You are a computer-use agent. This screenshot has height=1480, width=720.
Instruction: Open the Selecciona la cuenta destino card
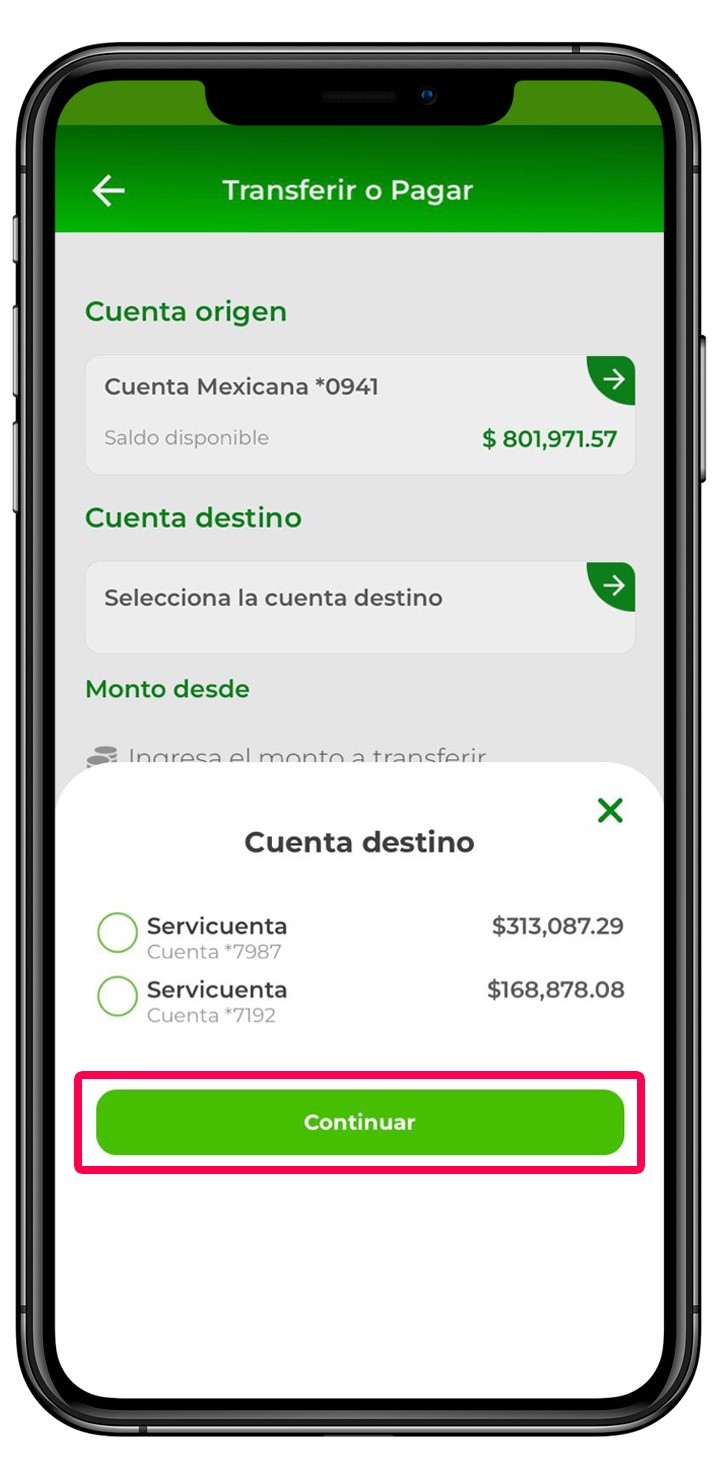360,607
